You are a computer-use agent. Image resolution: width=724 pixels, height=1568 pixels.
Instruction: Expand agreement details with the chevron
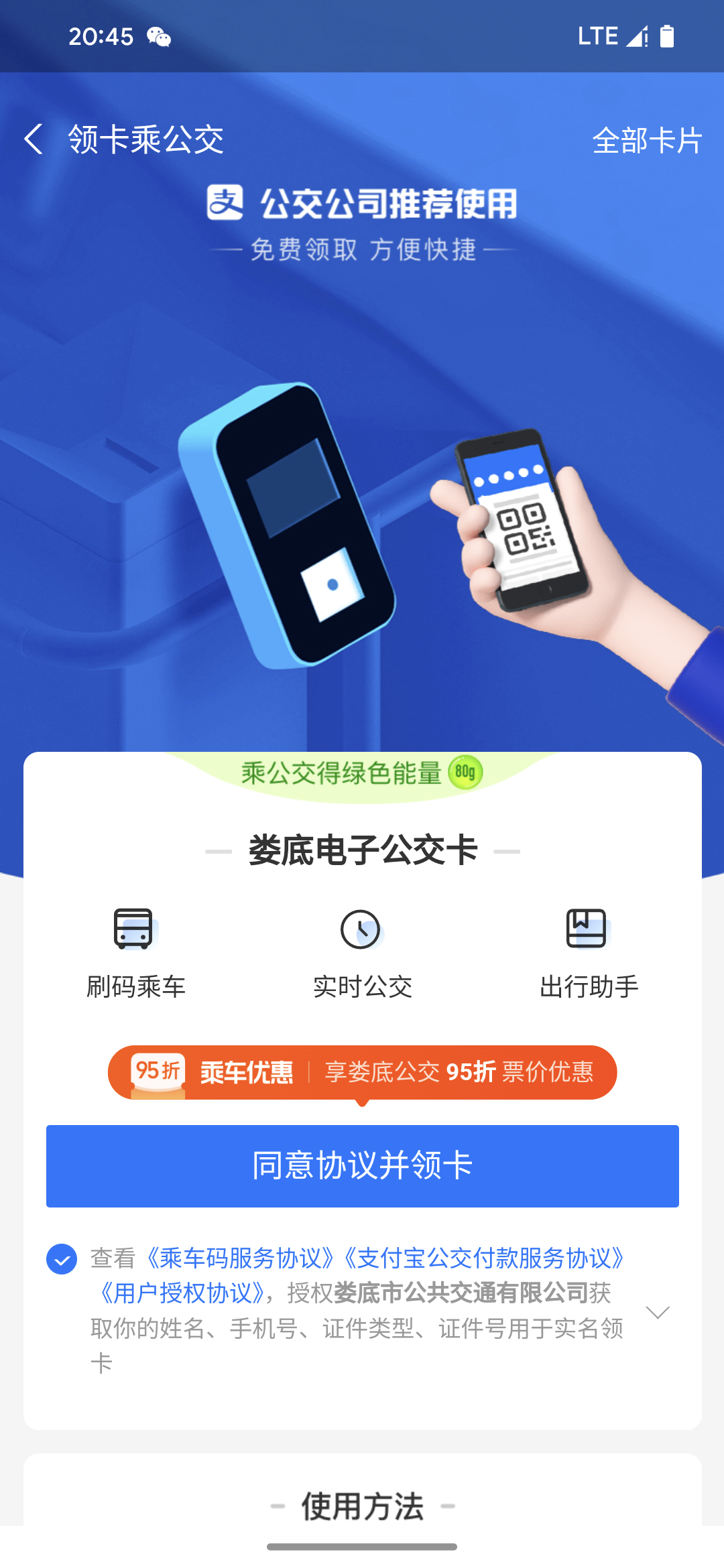[658, 1311]
